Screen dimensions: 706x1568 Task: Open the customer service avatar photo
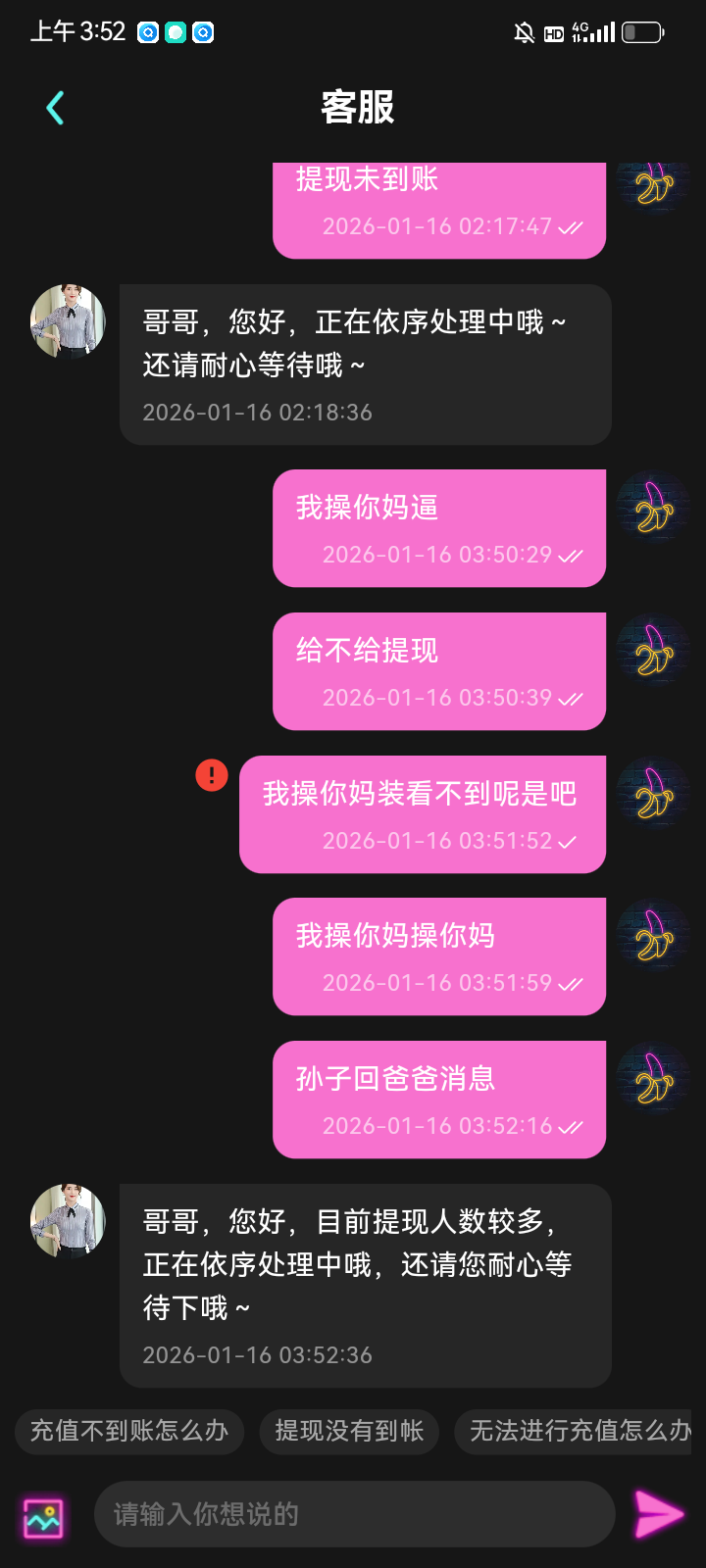pos(67,322)
